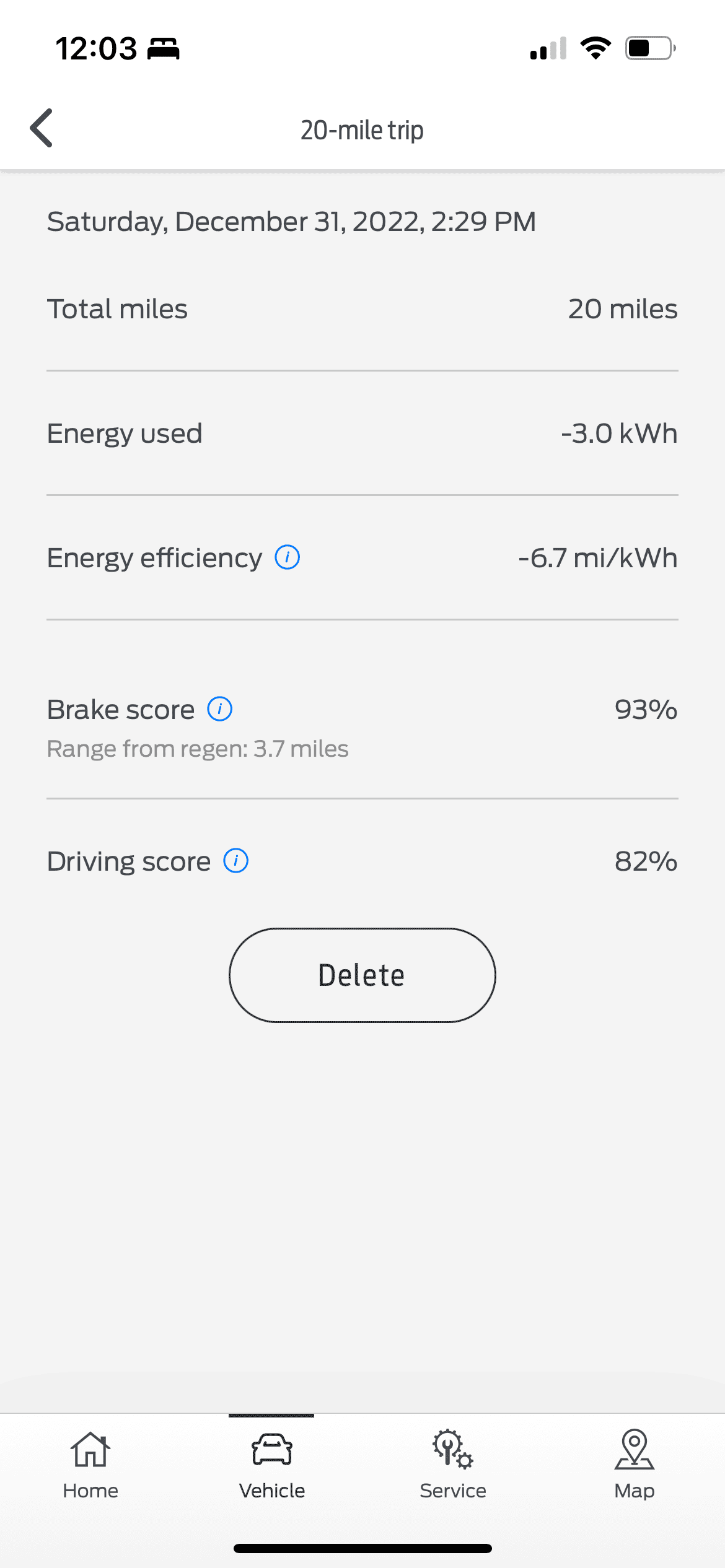
Task: Open the Energy efficiency info icon
Action: point(288,557)
